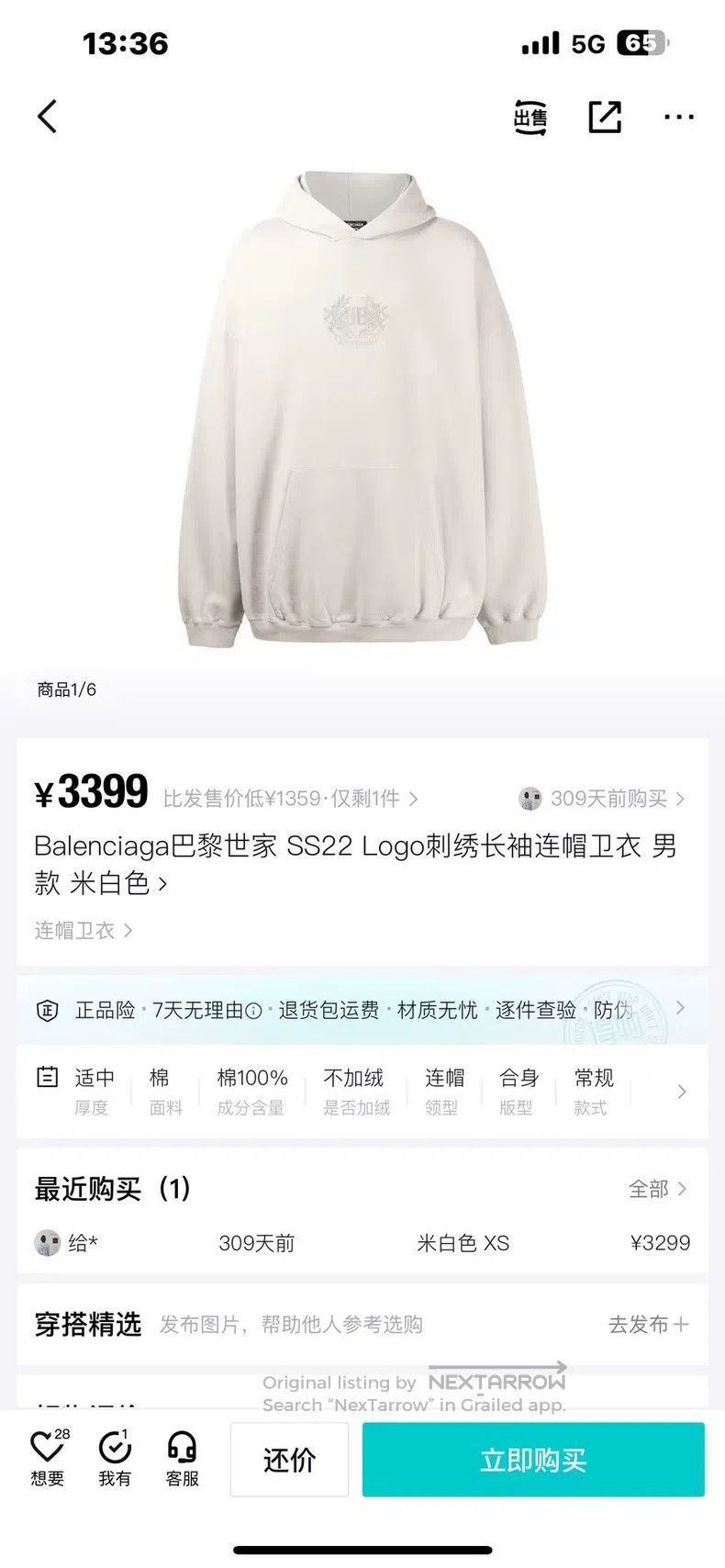
Task: Expand the Balenciaga product title
Action: [358, 865]
